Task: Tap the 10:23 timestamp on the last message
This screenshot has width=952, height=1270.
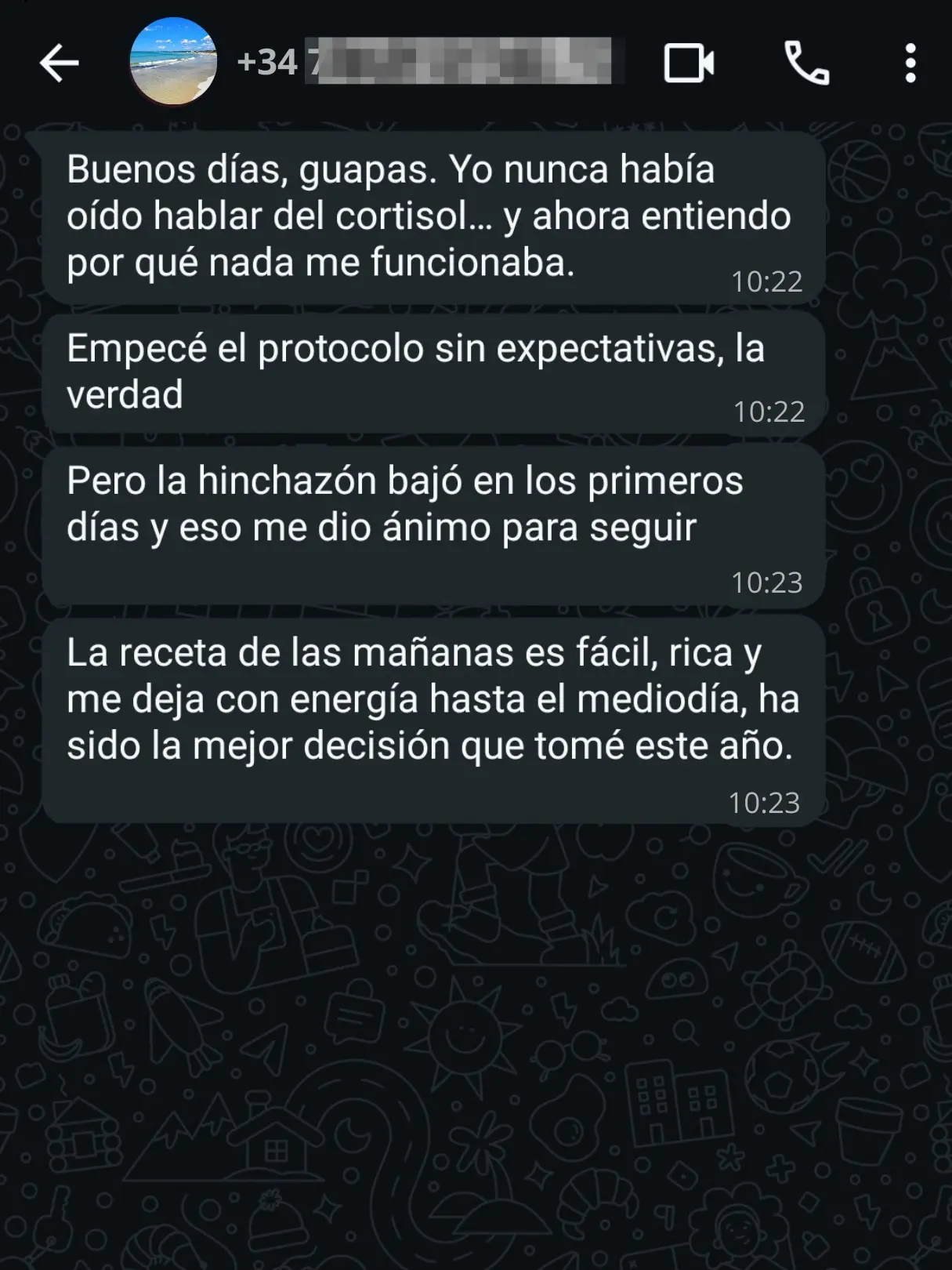Action: (x=766, y=803)
